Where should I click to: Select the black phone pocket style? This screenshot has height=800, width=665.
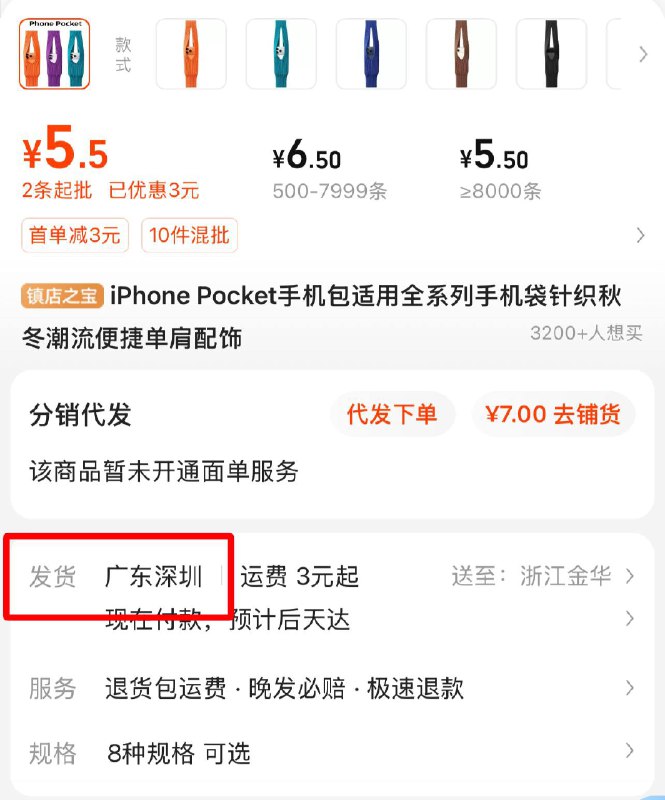(551, 53)
